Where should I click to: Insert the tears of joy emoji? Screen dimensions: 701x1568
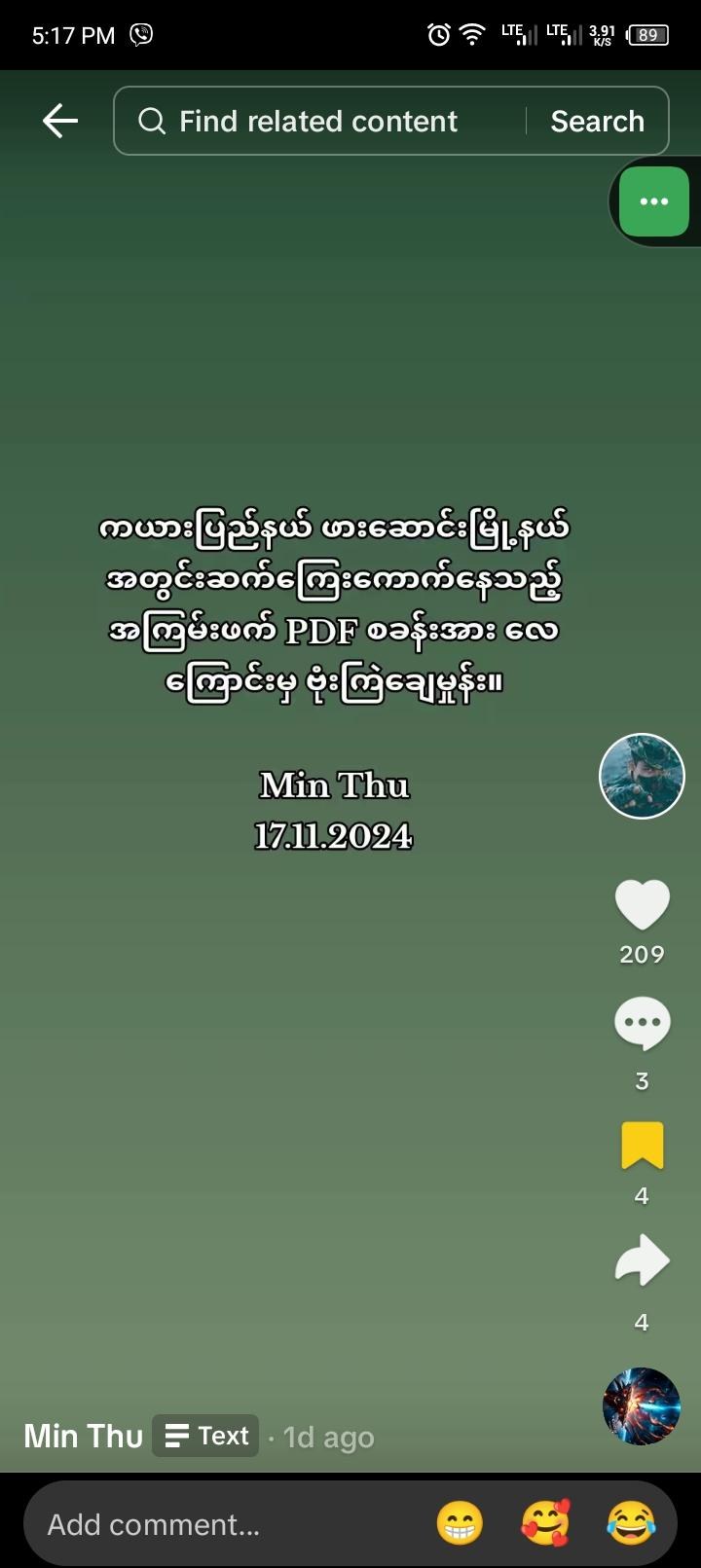631,1523
